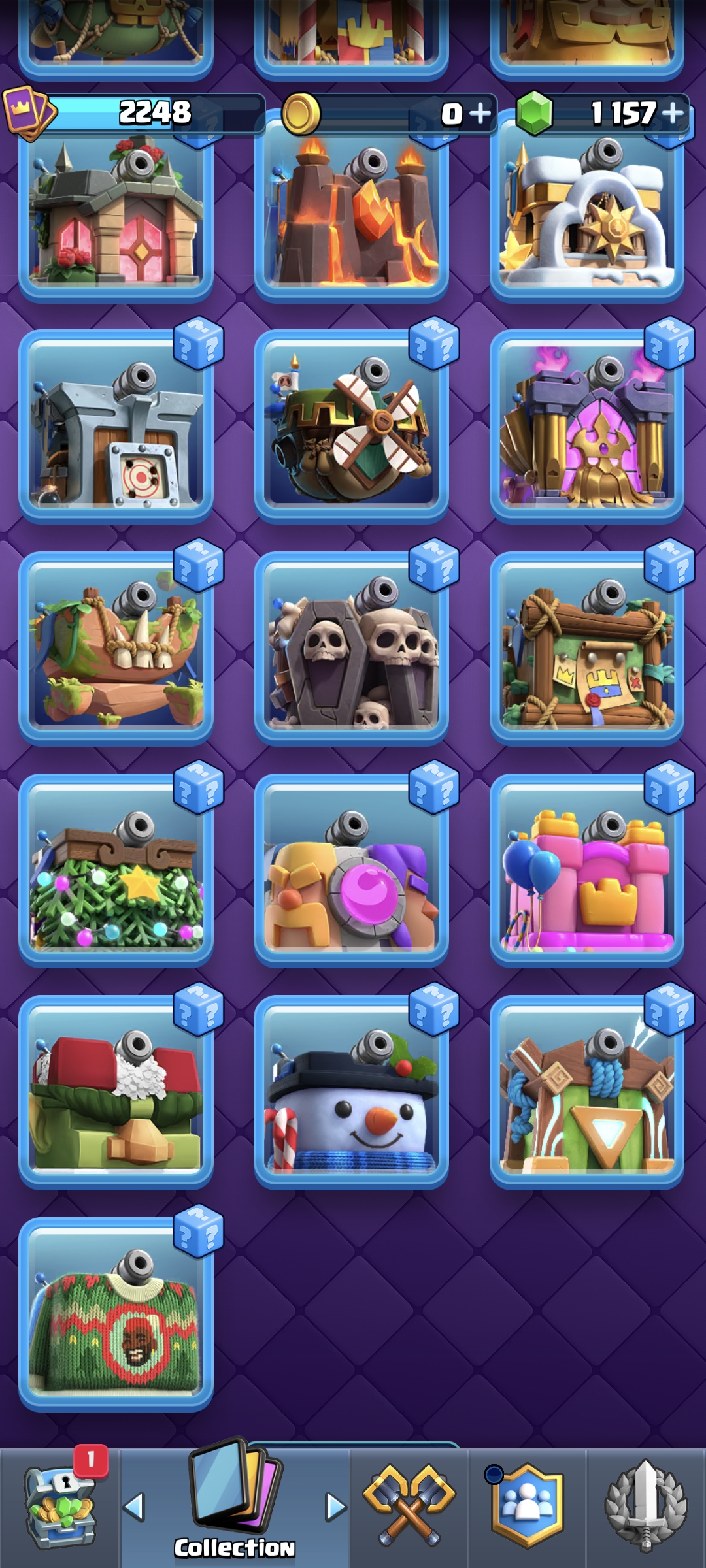Image resolution: width=706 pixels, height=1568 pixels.
Task: Select the goblin head tower skin
Action: click(x=116, y=1092)
